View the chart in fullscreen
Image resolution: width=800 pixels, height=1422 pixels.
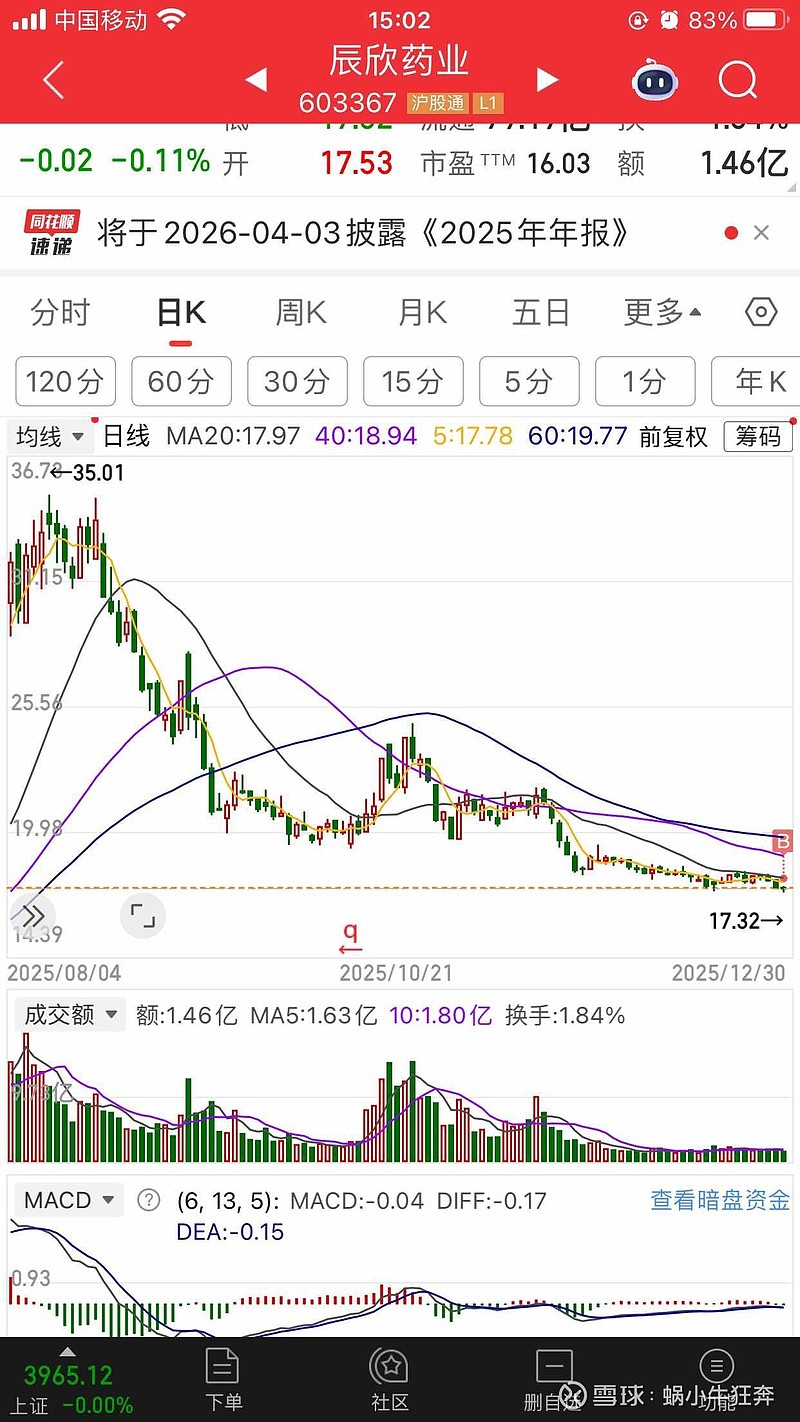(x=142, y=915)
